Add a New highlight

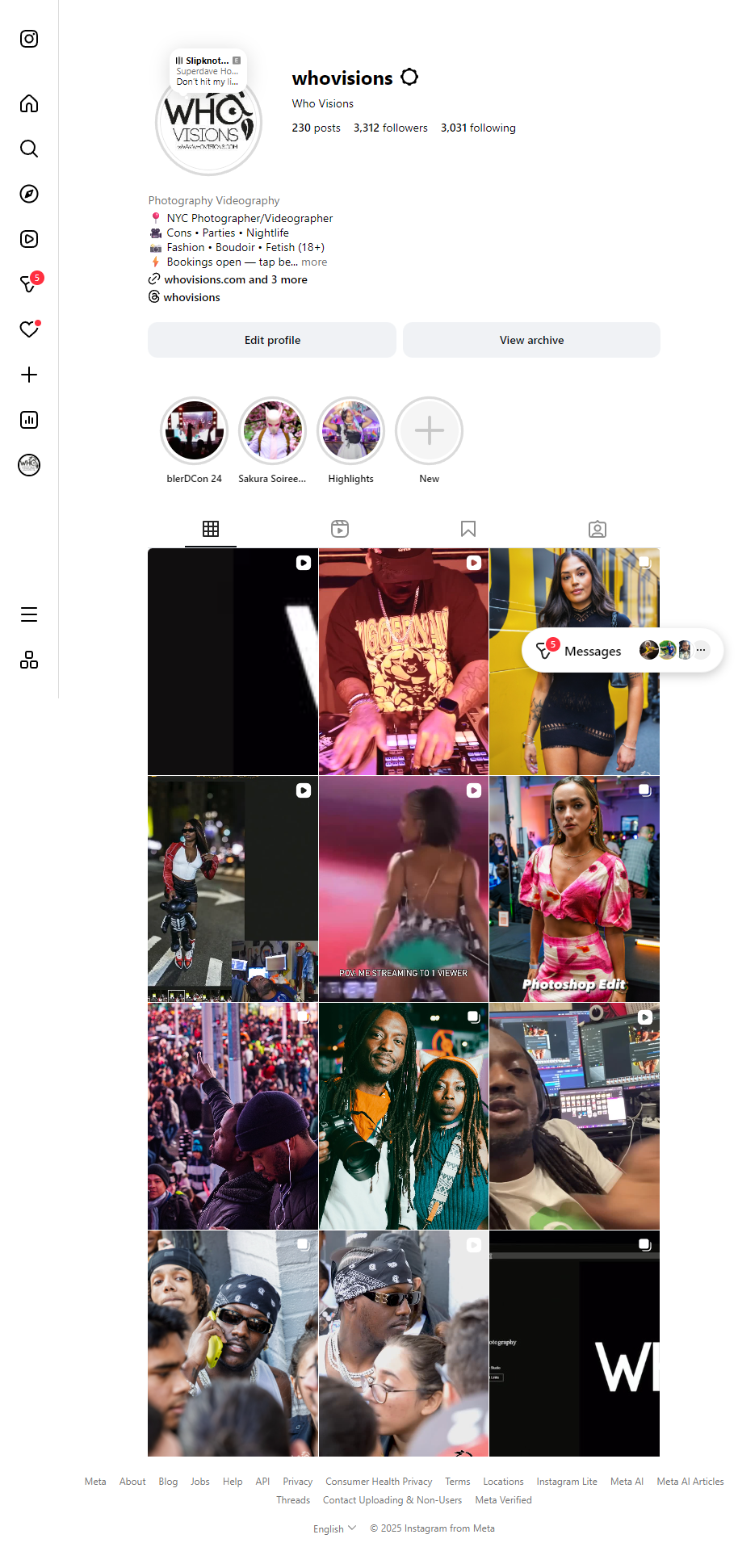click(429, 431)
